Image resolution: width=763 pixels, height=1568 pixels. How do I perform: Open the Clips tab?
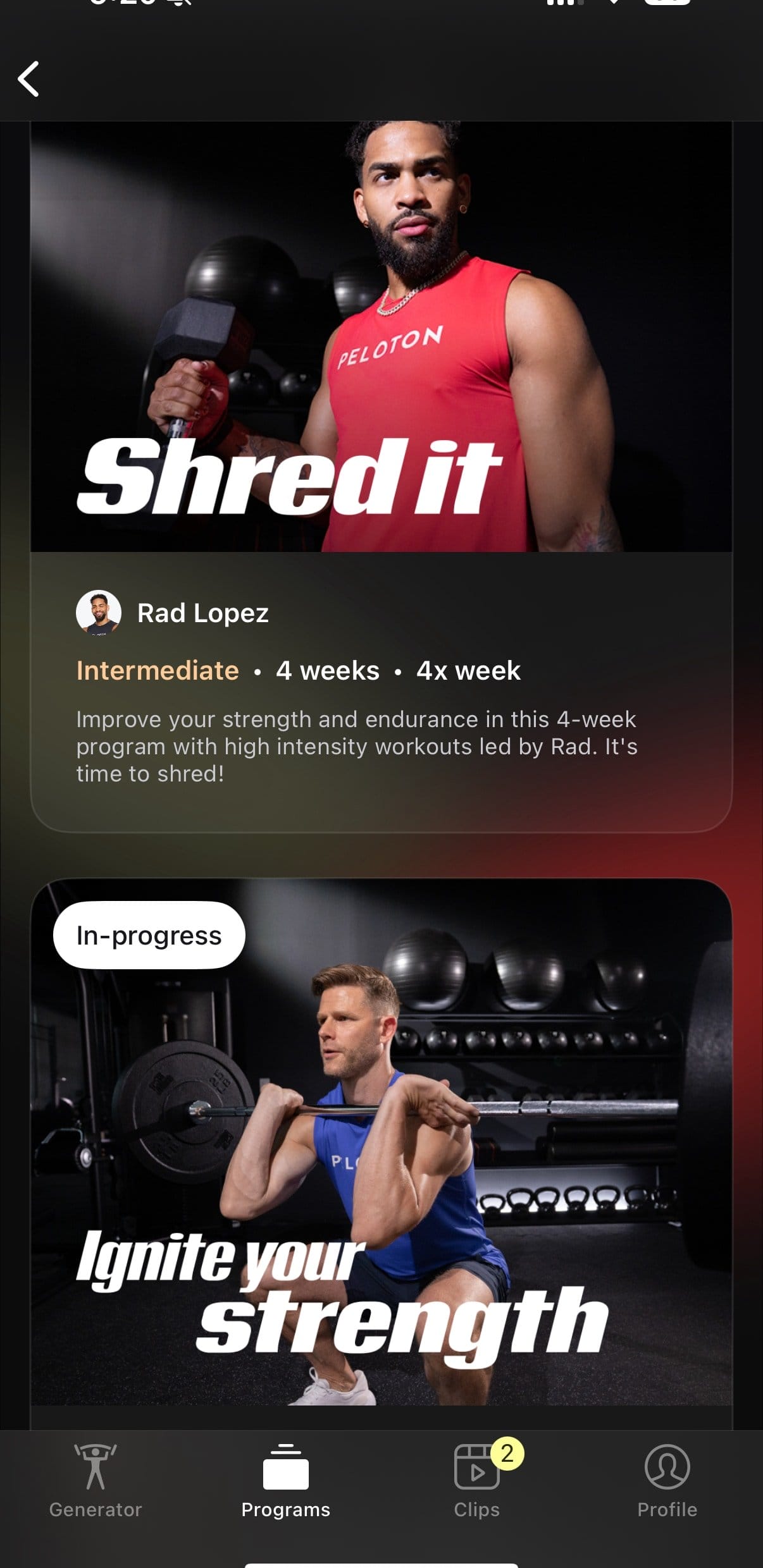[x=477, y=1480]
